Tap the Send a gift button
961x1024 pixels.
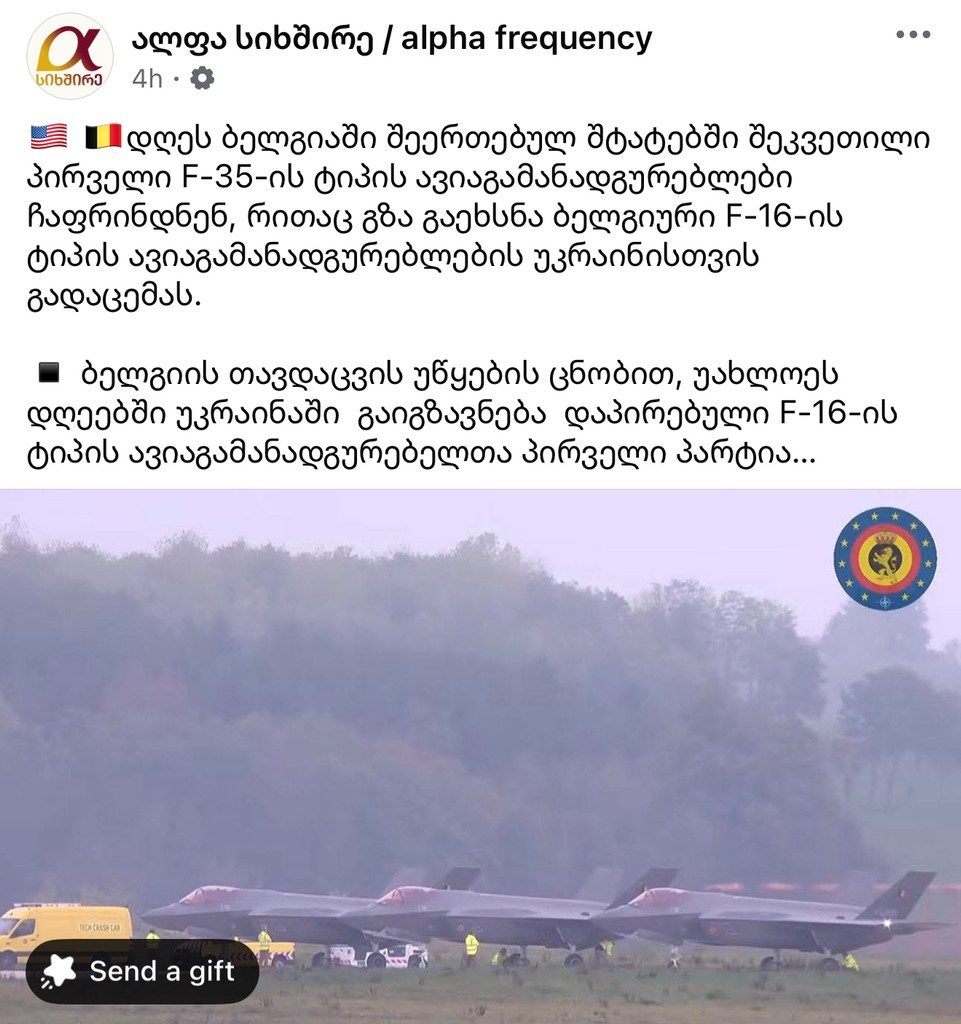[x=142, y=971]
